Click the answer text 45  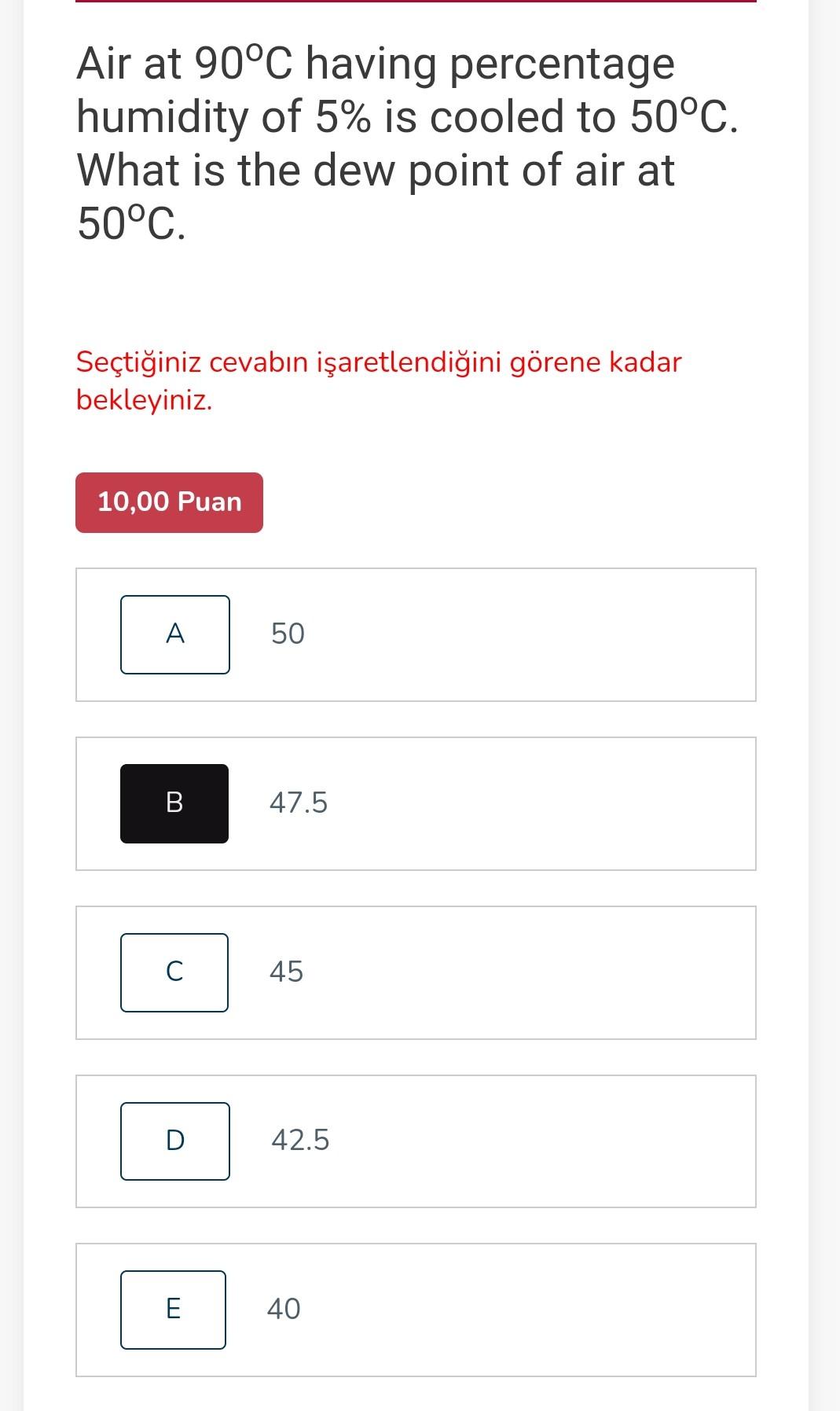286,972
